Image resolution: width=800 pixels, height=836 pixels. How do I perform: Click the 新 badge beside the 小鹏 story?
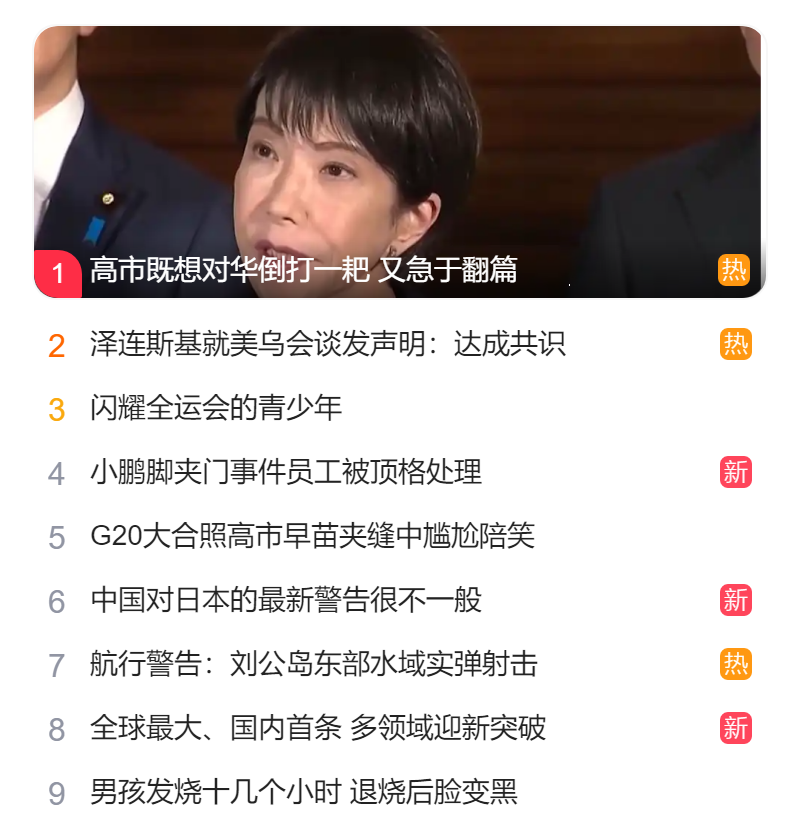(736, 470)
